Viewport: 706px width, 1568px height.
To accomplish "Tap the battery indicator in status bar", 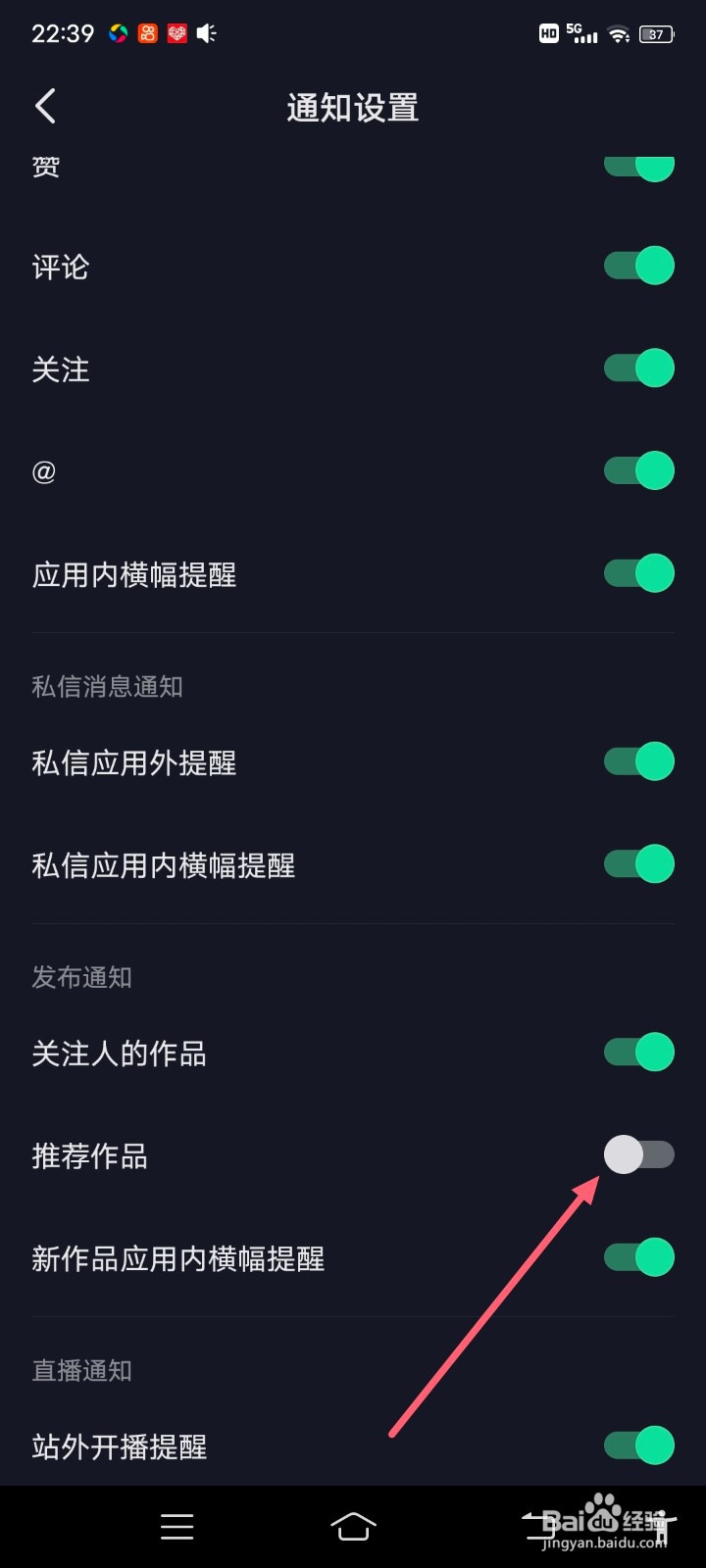I will pyautogui.click(x=655, y=32).
